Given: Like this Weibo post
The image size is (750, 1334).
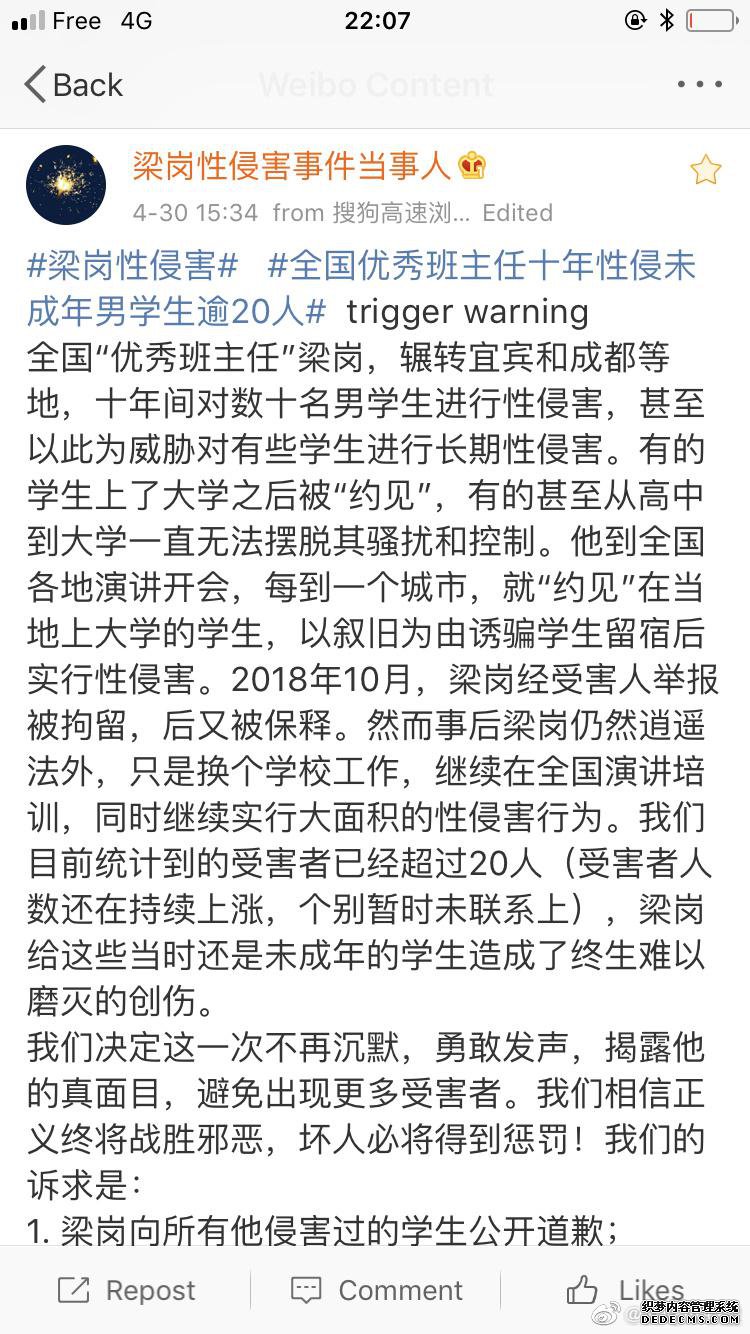Looking at the screenshot, I should pos(625,1290).
